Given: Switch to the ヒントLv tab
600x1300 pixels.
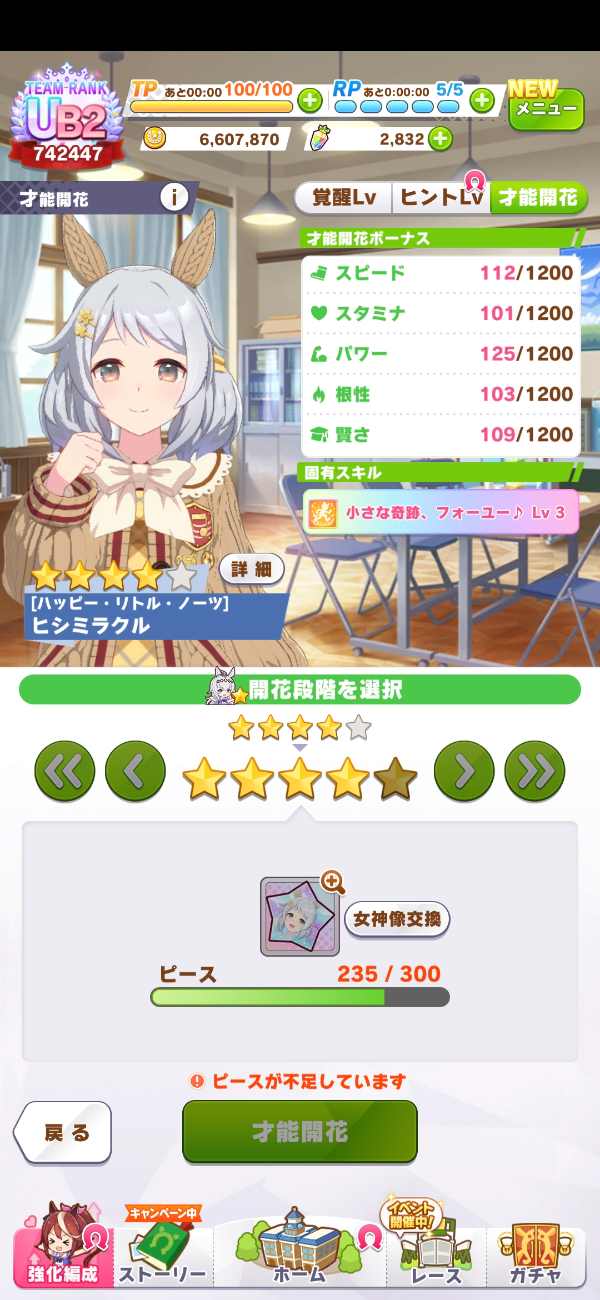Looking at the screenshot, I should click(x=441, y=198).
